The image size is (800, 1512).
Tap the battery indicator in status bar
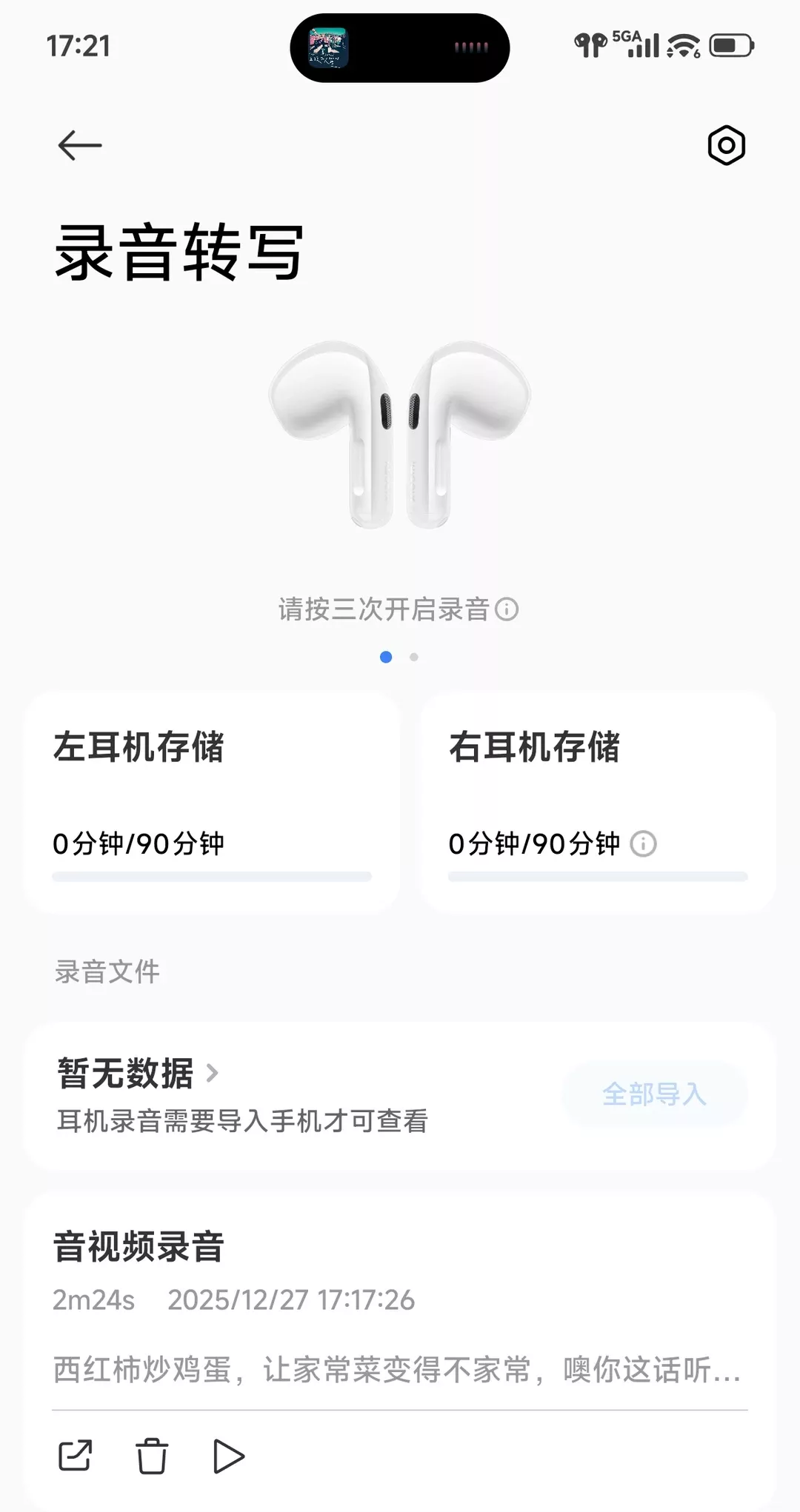[x=730, y=44]
